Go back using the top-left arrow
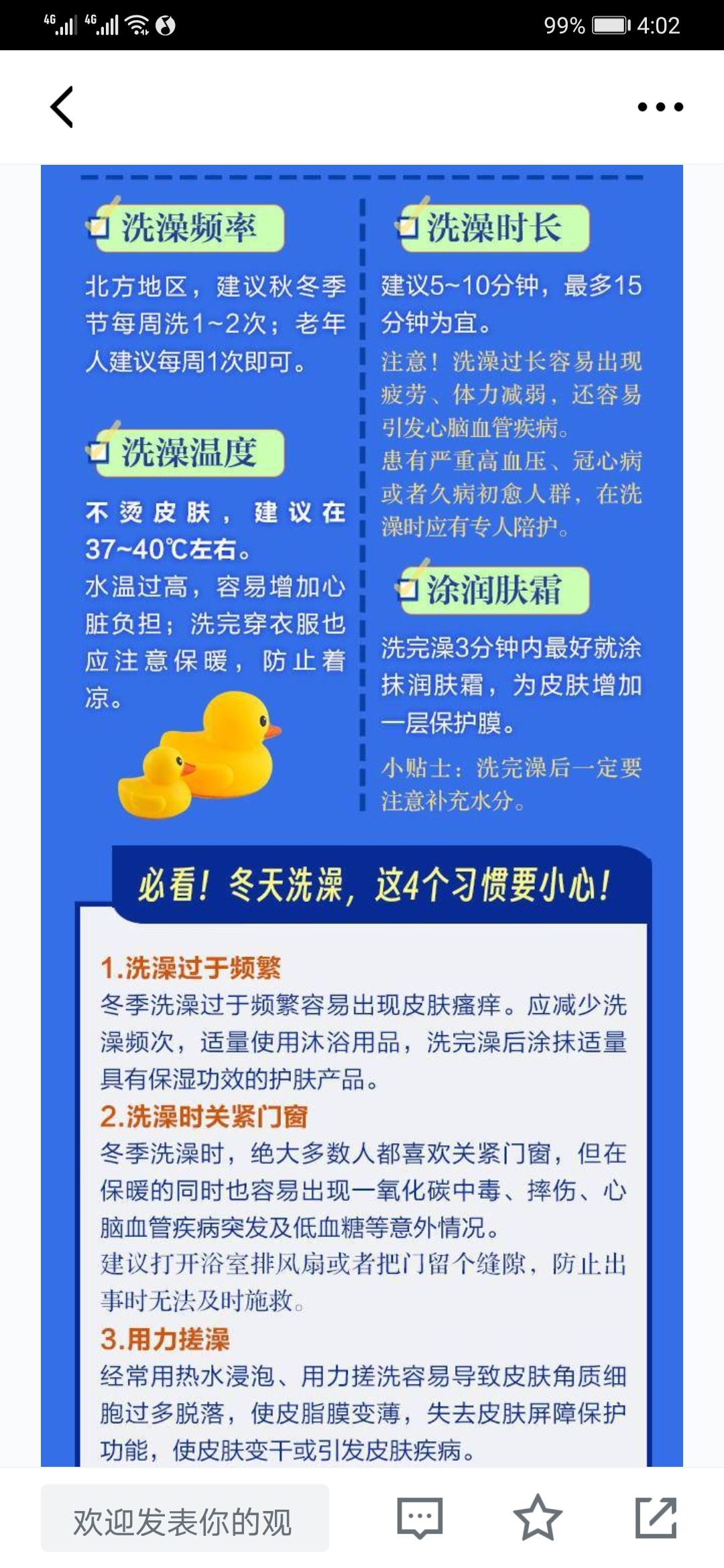The width and height of the screenshot is (724, 1568). coord(62,107)
